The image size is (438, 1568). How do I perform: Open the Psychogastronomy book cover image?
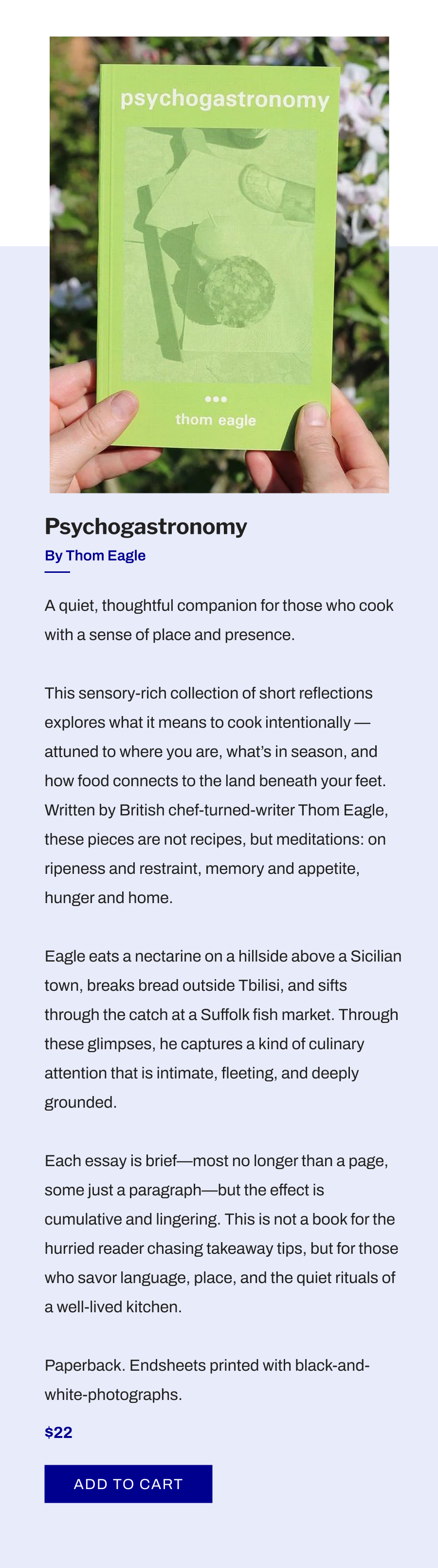tap(219, 265)
